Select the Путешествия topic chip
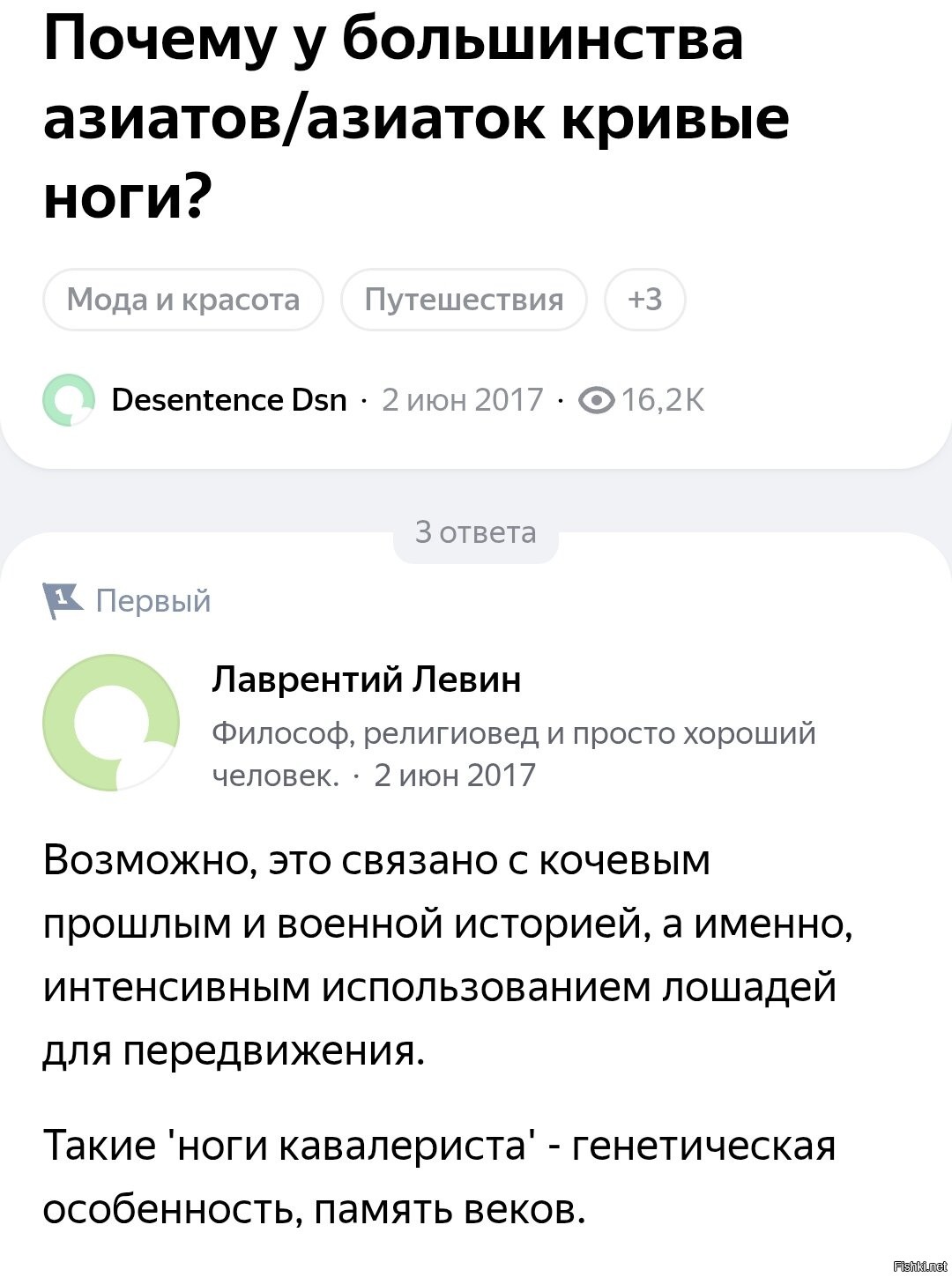Image resolution: width=952 pixels, height=1277 pixels. (x=464, y=300)
